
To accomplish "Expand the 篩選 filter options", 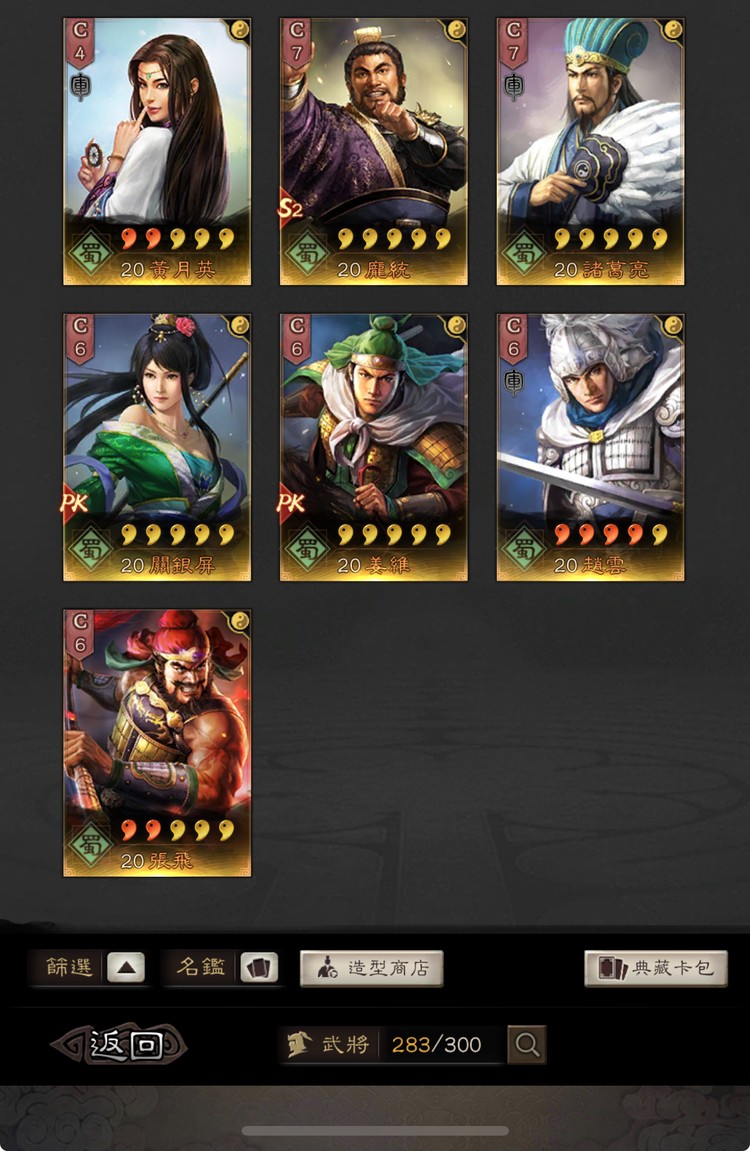I will click(125, 967).
